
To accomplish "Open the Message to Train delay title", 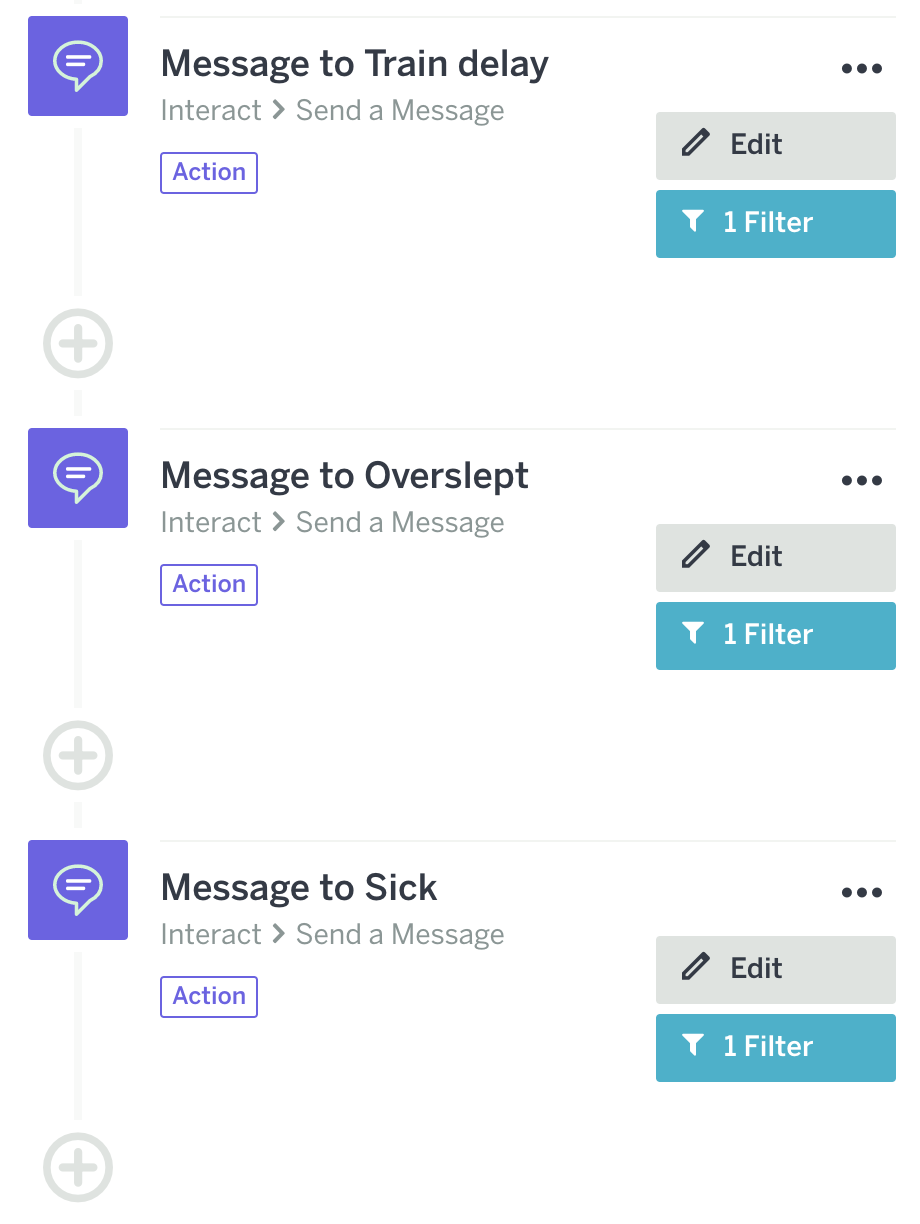I will pyautogui.click(x=354, y=65).
